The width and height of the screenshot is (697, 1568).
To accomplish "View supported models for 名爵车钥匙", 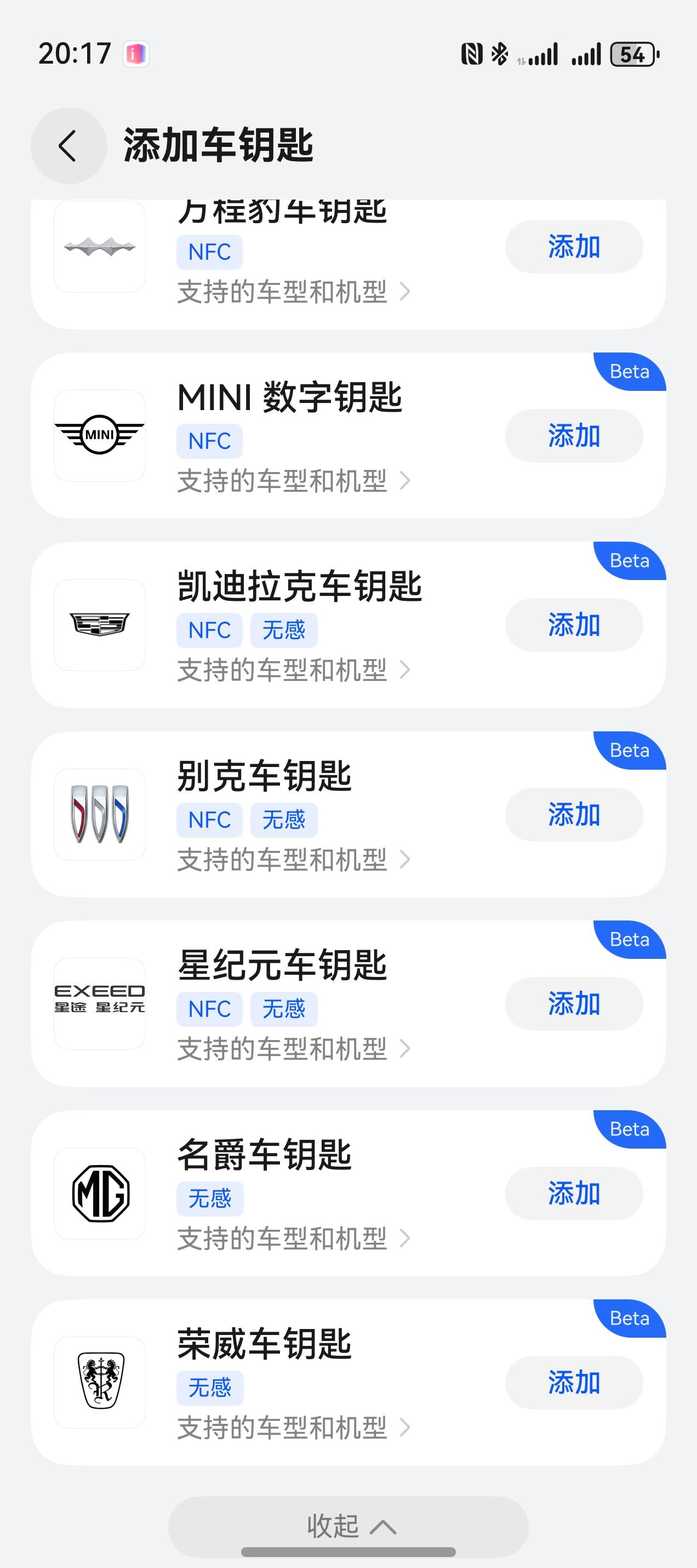I will (293, 1238).
